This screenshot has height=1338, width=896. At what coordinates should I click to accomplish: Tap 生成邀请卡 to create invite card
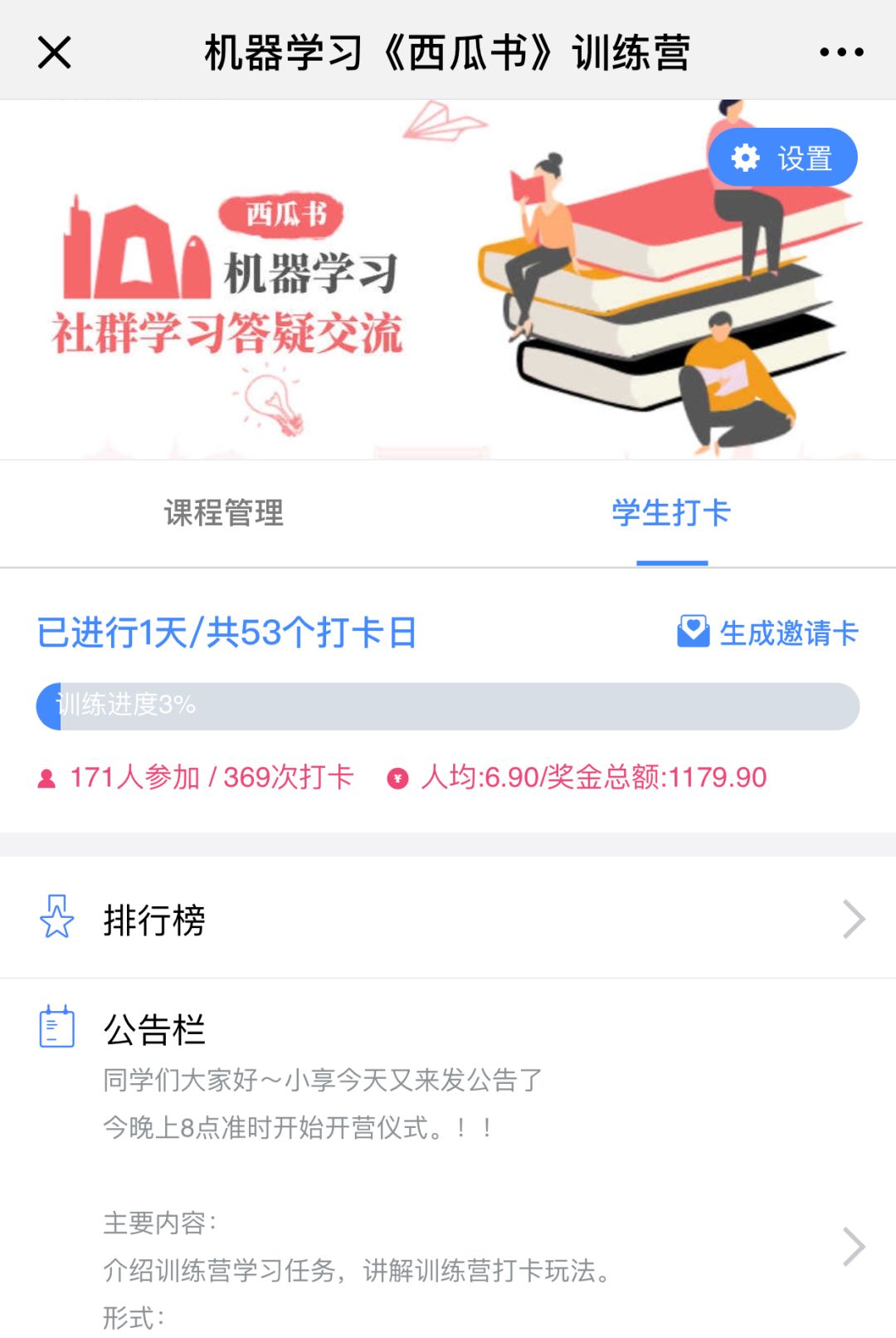click(768, 633)
